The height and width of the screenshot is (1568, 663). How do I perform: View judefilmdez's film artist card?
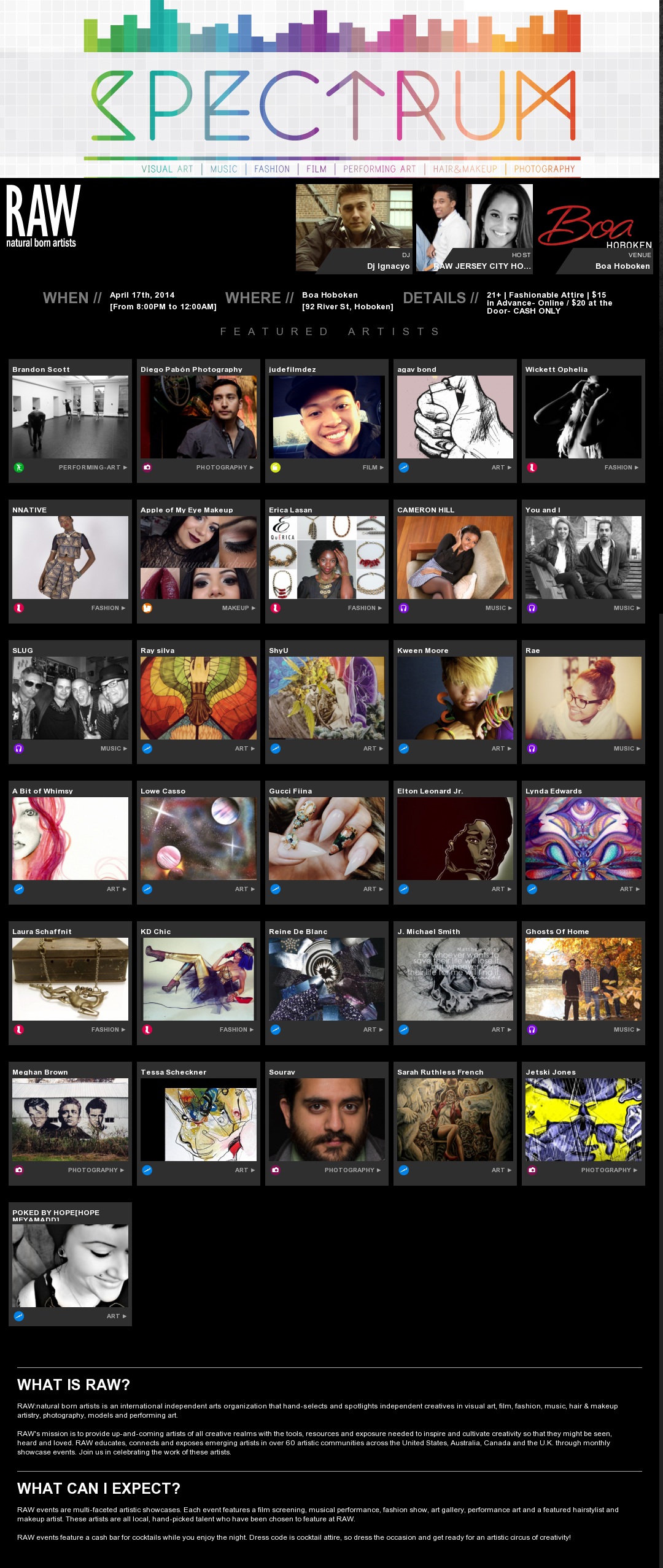327,417
